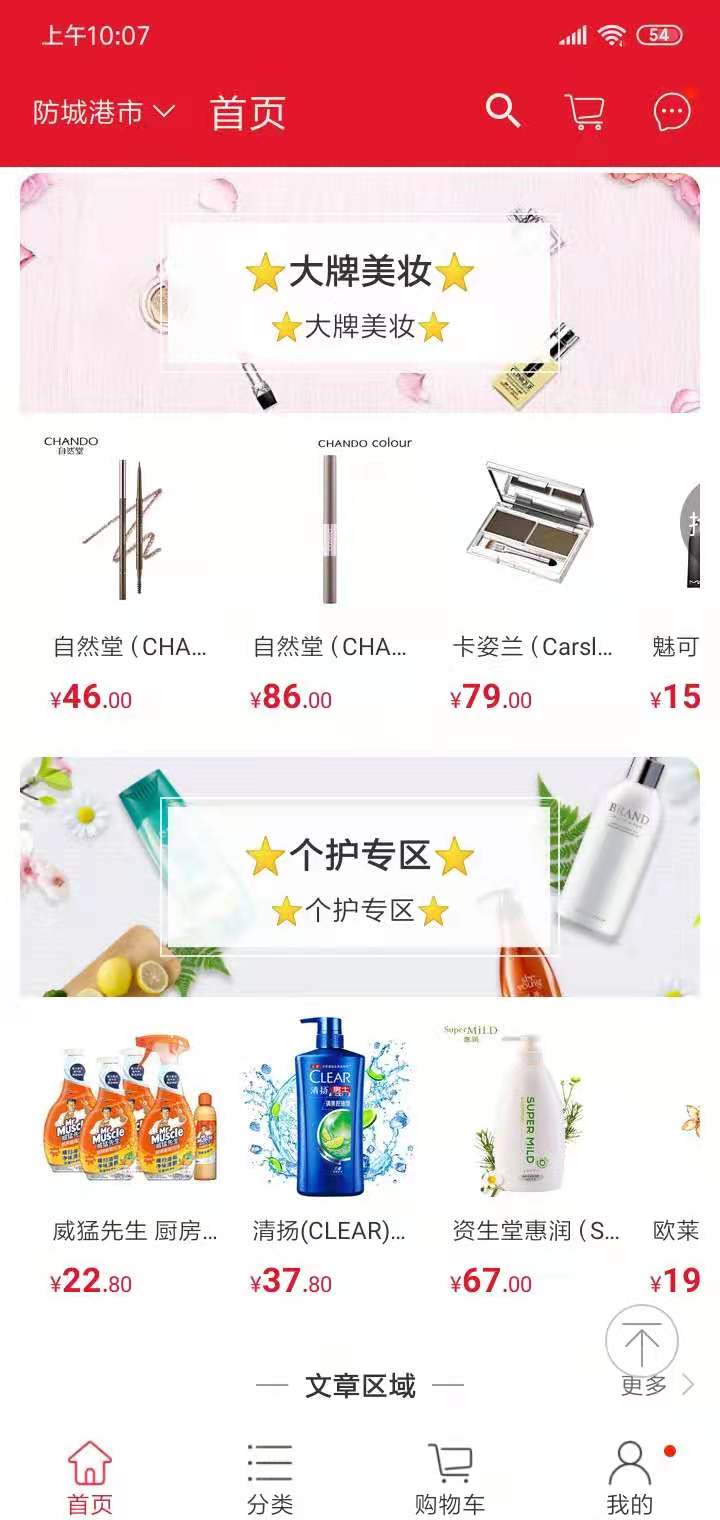The width and height of the screenshot is (720, 1520).
Task: Open the shopping cart icon in top bar
Action: pos(585,112)
